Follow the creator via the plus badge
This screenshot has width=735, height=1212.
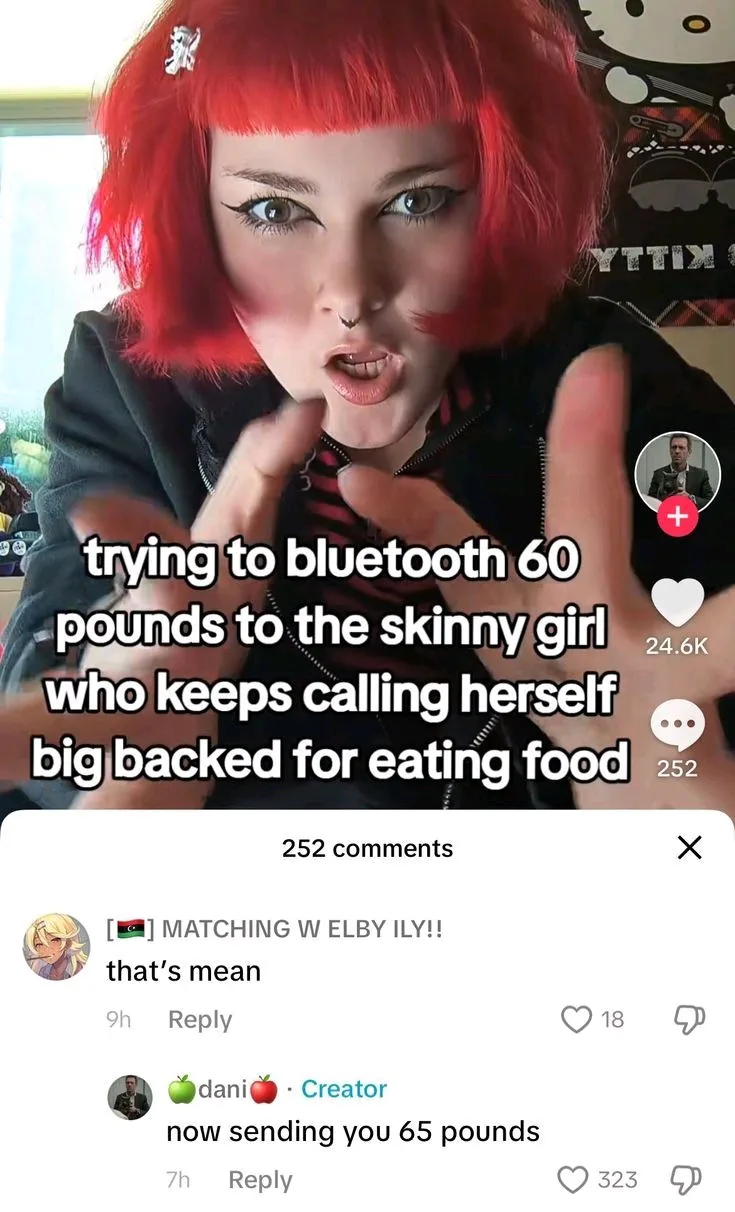click(x=678, y=517)
